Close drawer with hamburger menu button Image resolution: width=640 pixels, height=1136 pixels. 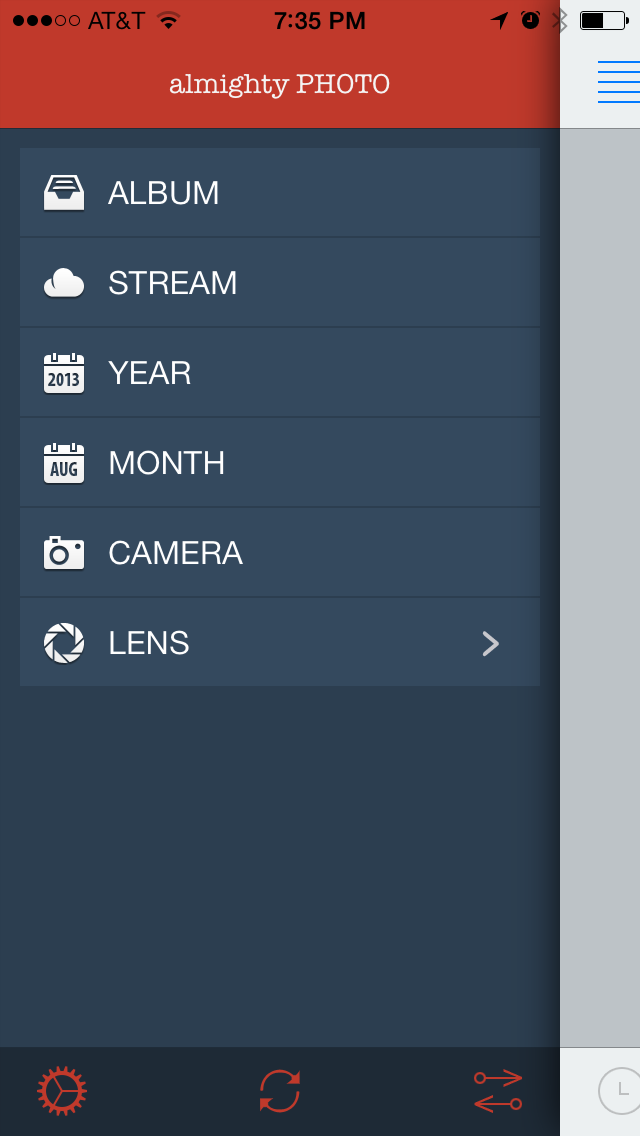point(618,82)
